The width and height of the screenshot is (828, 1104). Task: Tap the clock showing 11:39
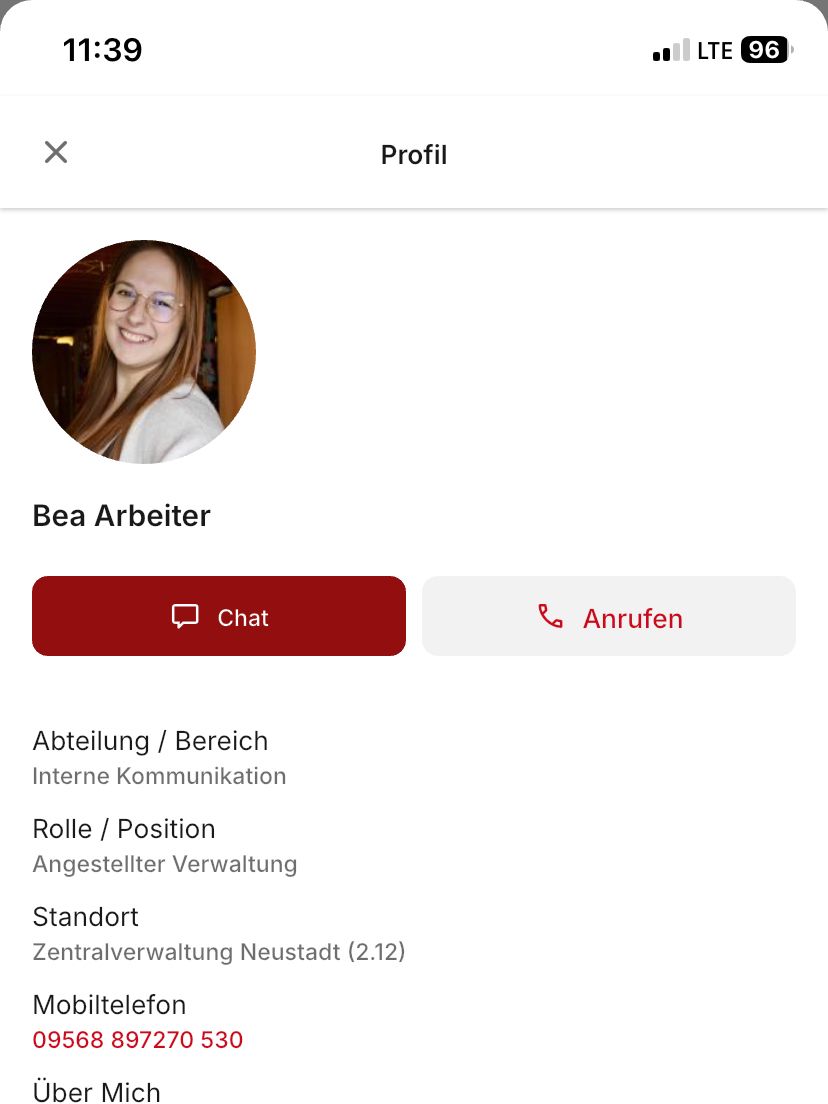[x=102, y=49]
